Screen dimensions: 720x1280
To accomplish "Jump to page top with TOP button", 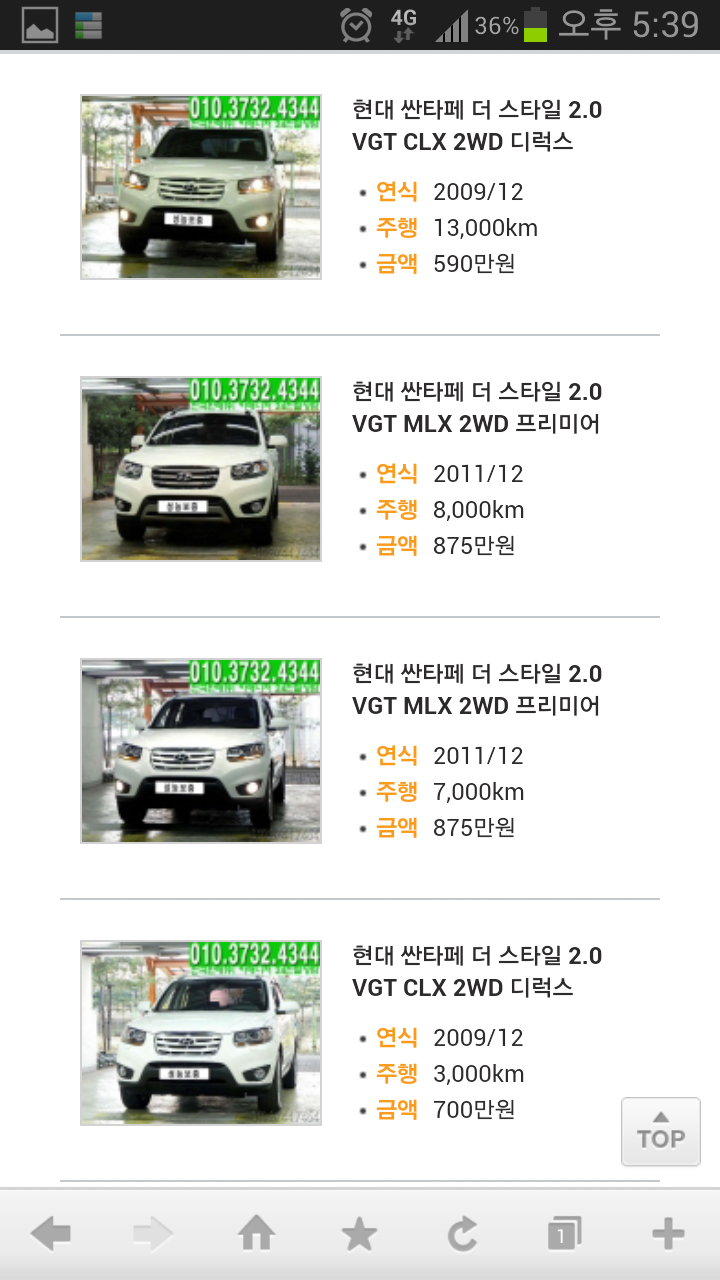I will click(661, 1131).
